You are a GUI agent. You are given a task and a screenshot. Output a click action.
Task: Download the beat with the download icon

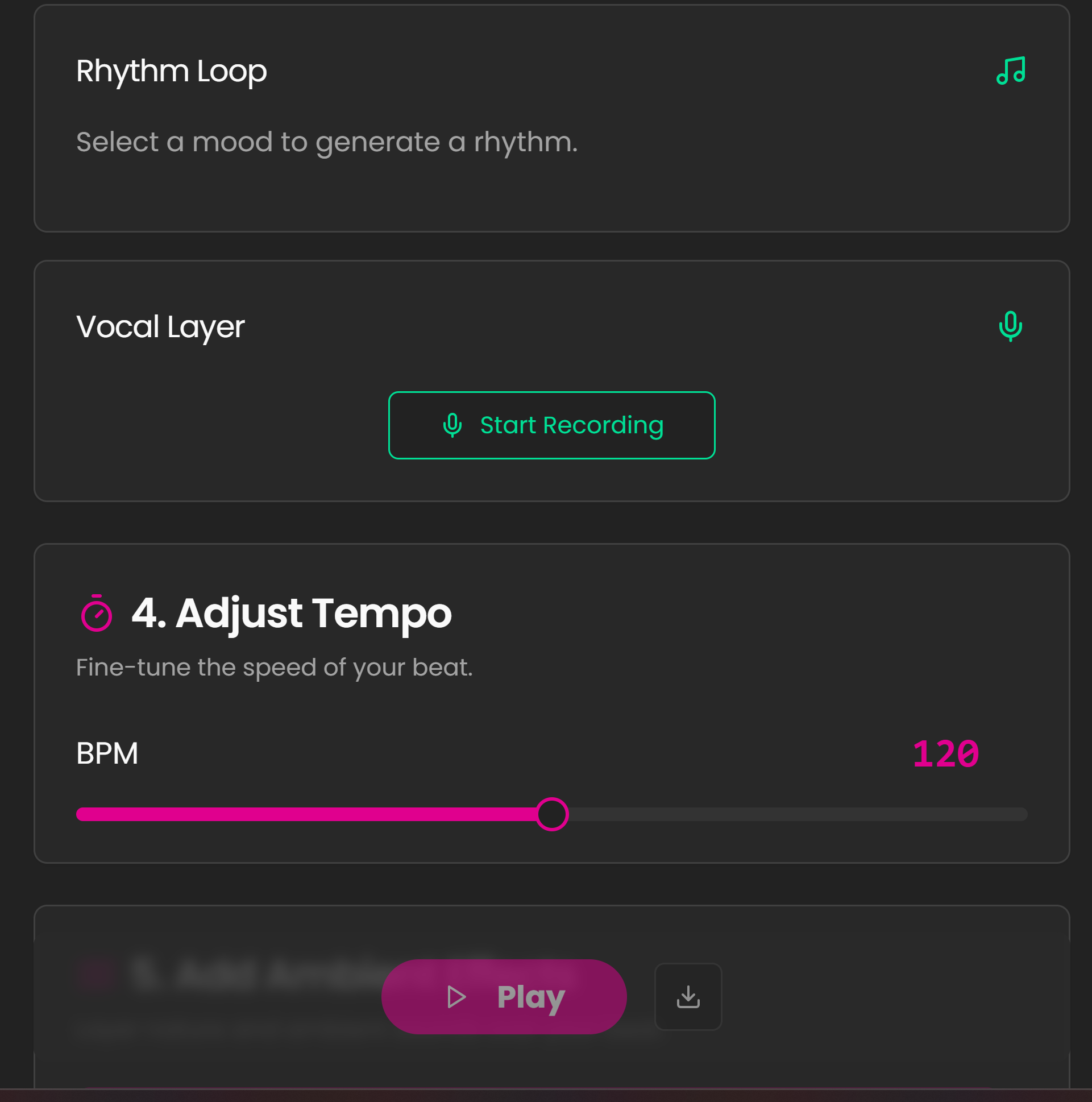688,996
